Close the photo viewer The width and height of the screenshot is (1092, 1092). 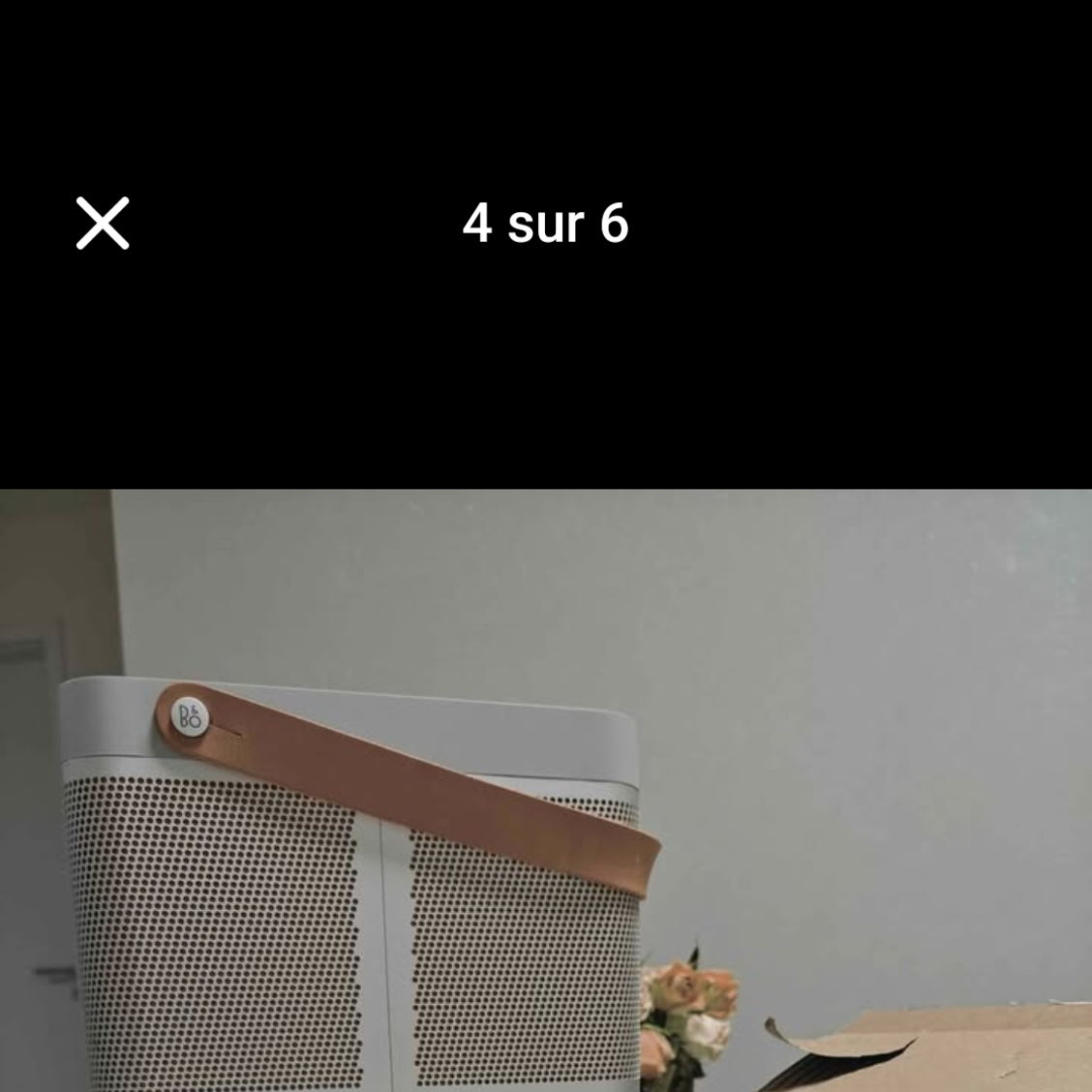103,224
